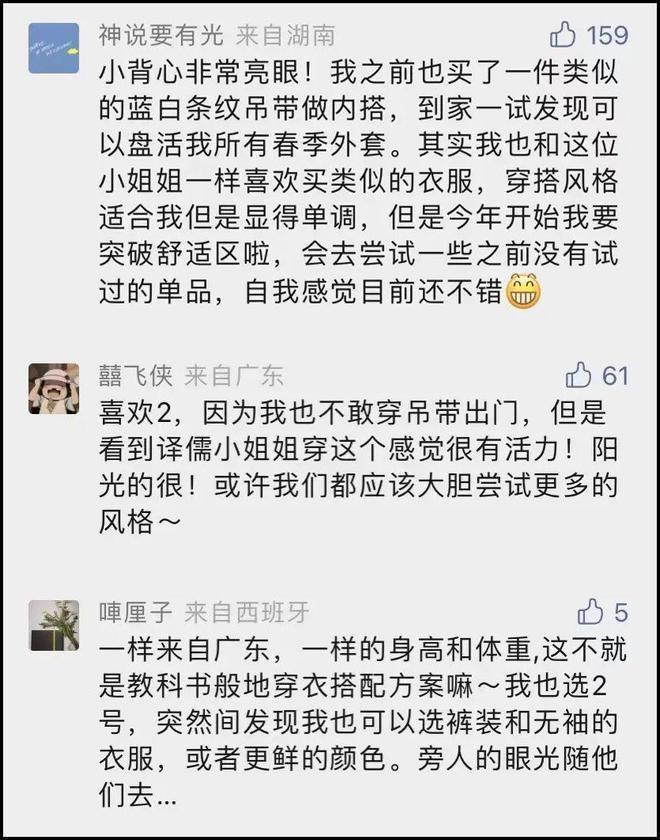Like the comment by 啤厘子
This screenshot has height=840, width=660.
590,612
